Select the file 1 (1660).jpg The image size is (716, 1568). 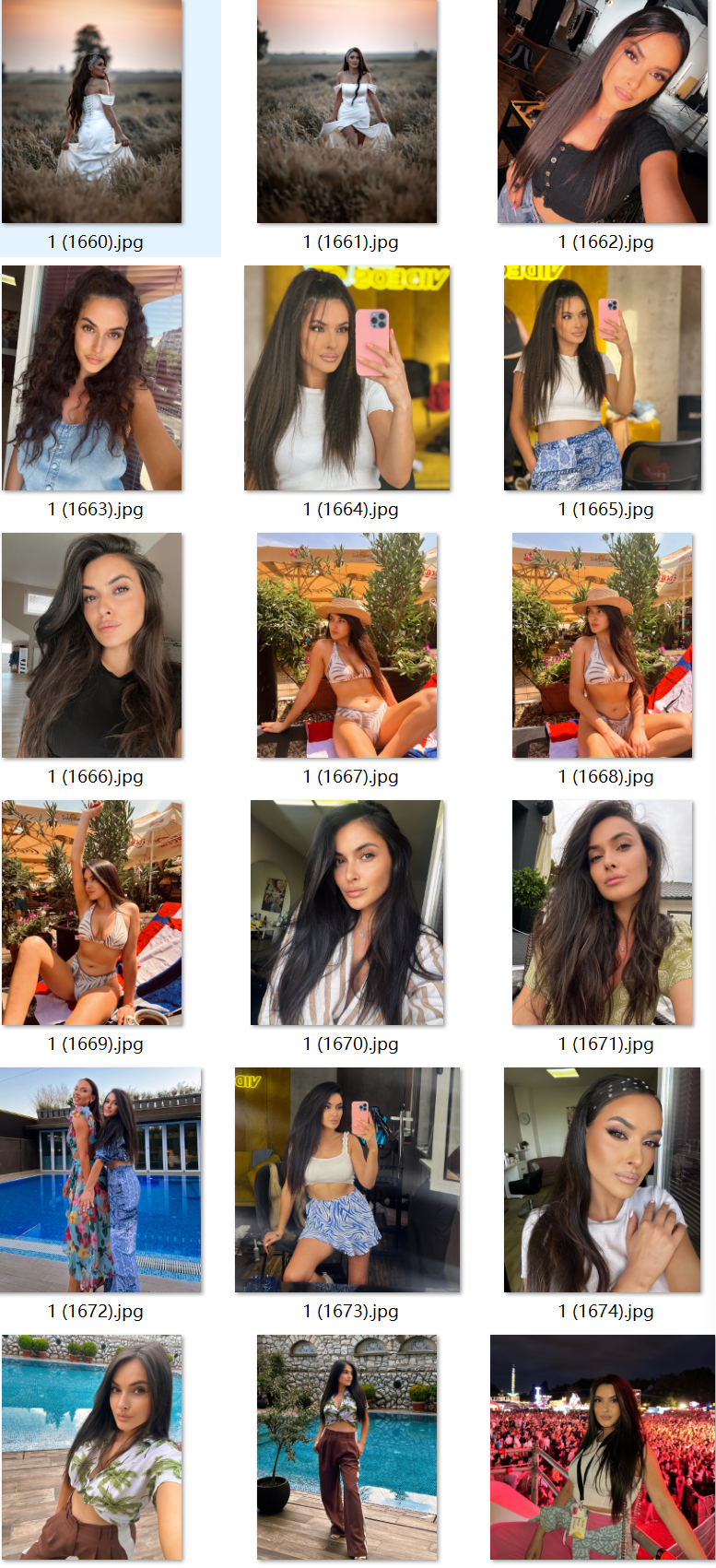pyautogui.click(x=91, y=112)
